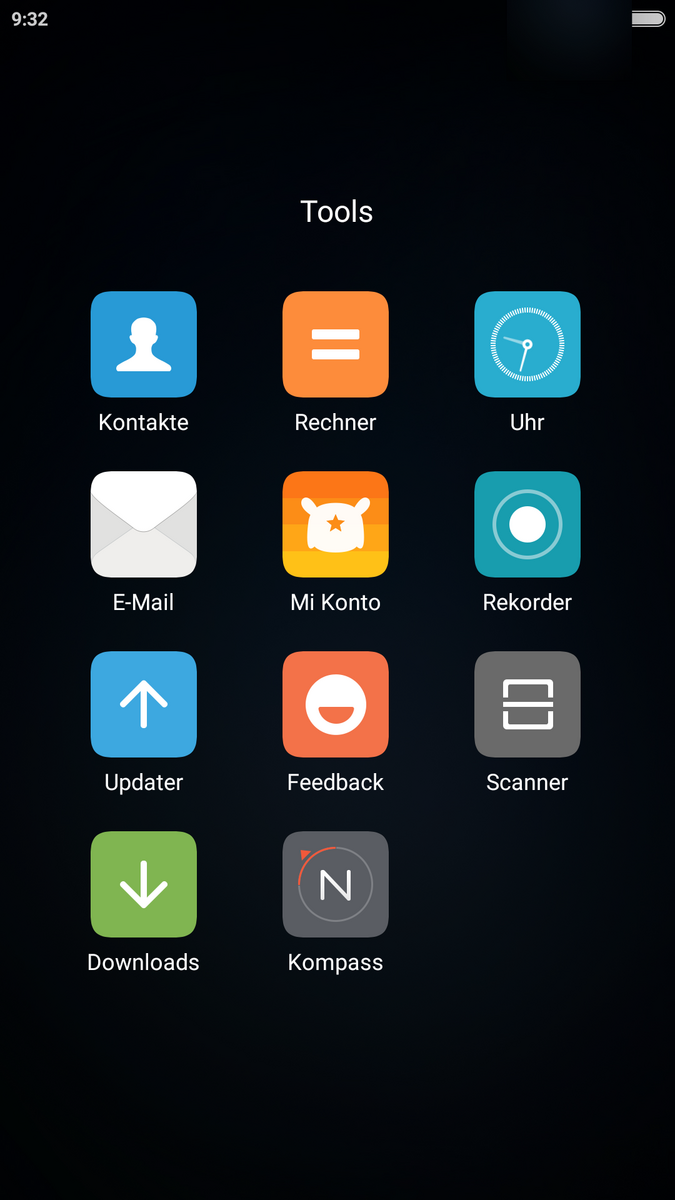
Task: Open the Kontakte app
Action: click(x=143, y=345)
